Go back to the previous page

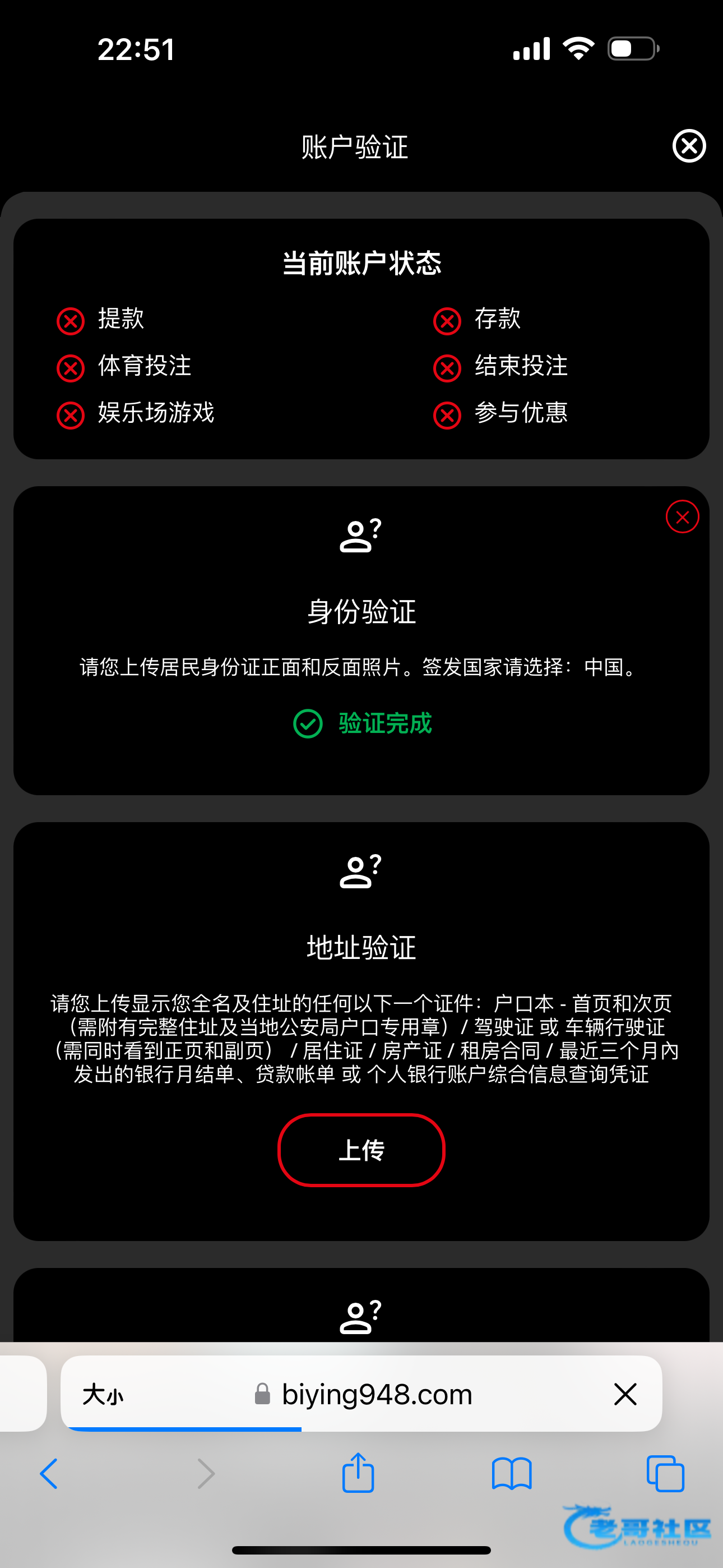(x=49, y=1474)
